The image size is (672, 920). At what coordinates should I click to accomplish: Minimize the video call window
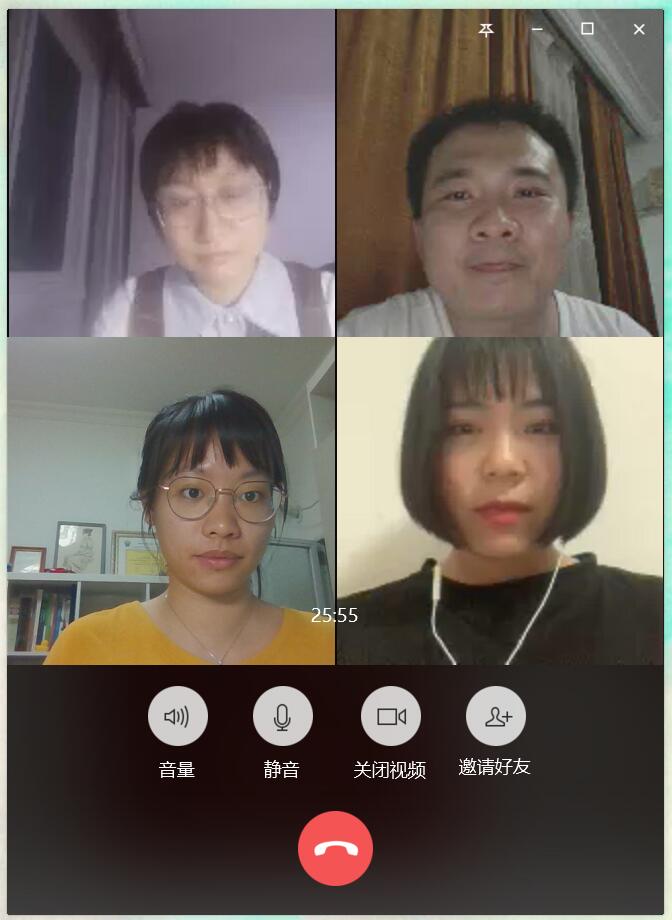[537, 30]
